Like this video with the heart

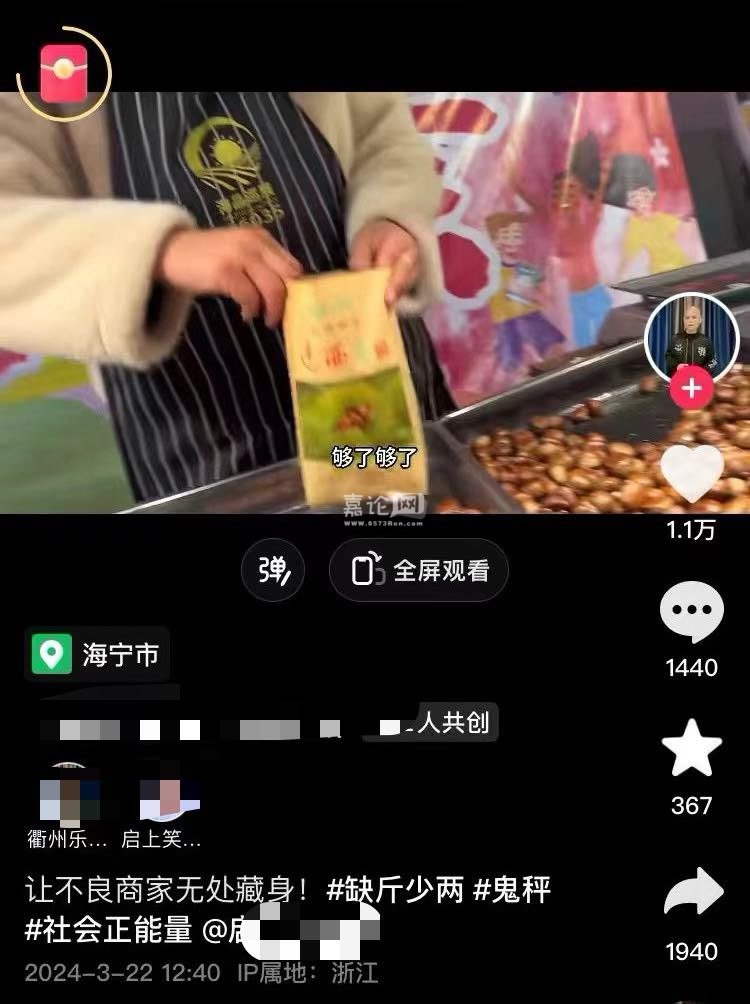coord(692,473)
